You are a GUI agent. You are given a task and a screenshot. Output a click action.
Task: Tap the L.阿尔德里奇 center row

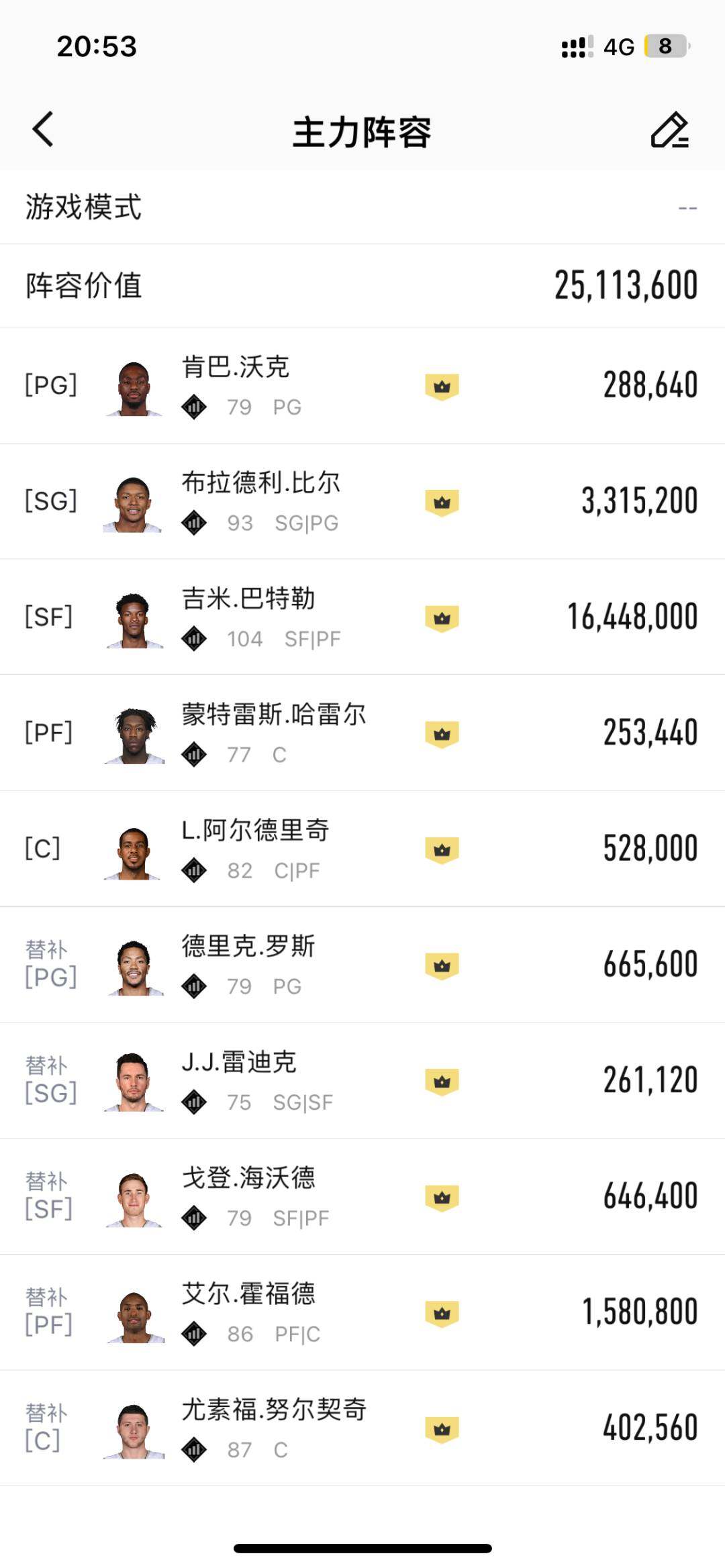pos(362,849)
